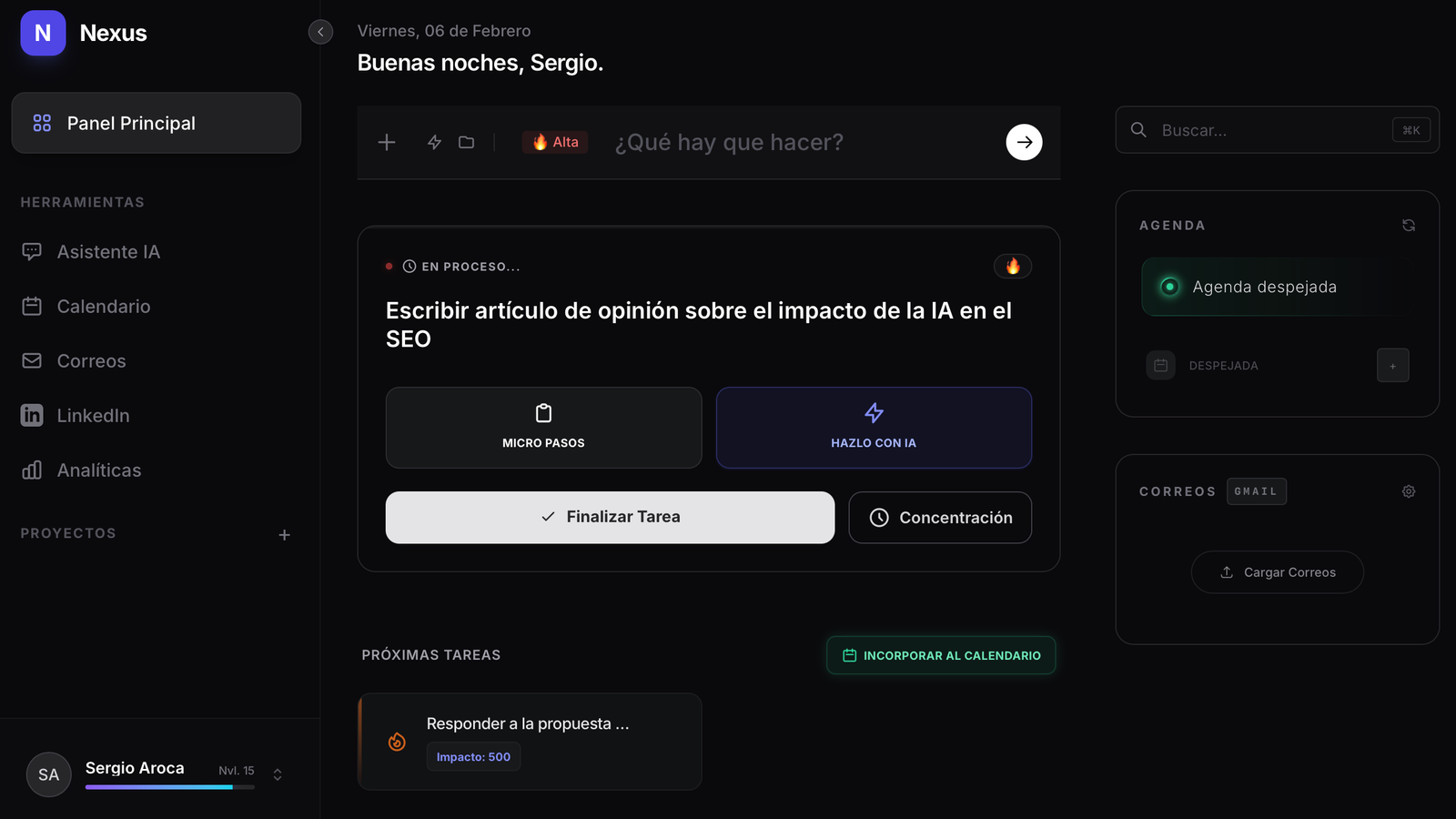This screenshot has height=819, width=1456.
Task: Add a new project with plus
Action: tap(284, 535)
